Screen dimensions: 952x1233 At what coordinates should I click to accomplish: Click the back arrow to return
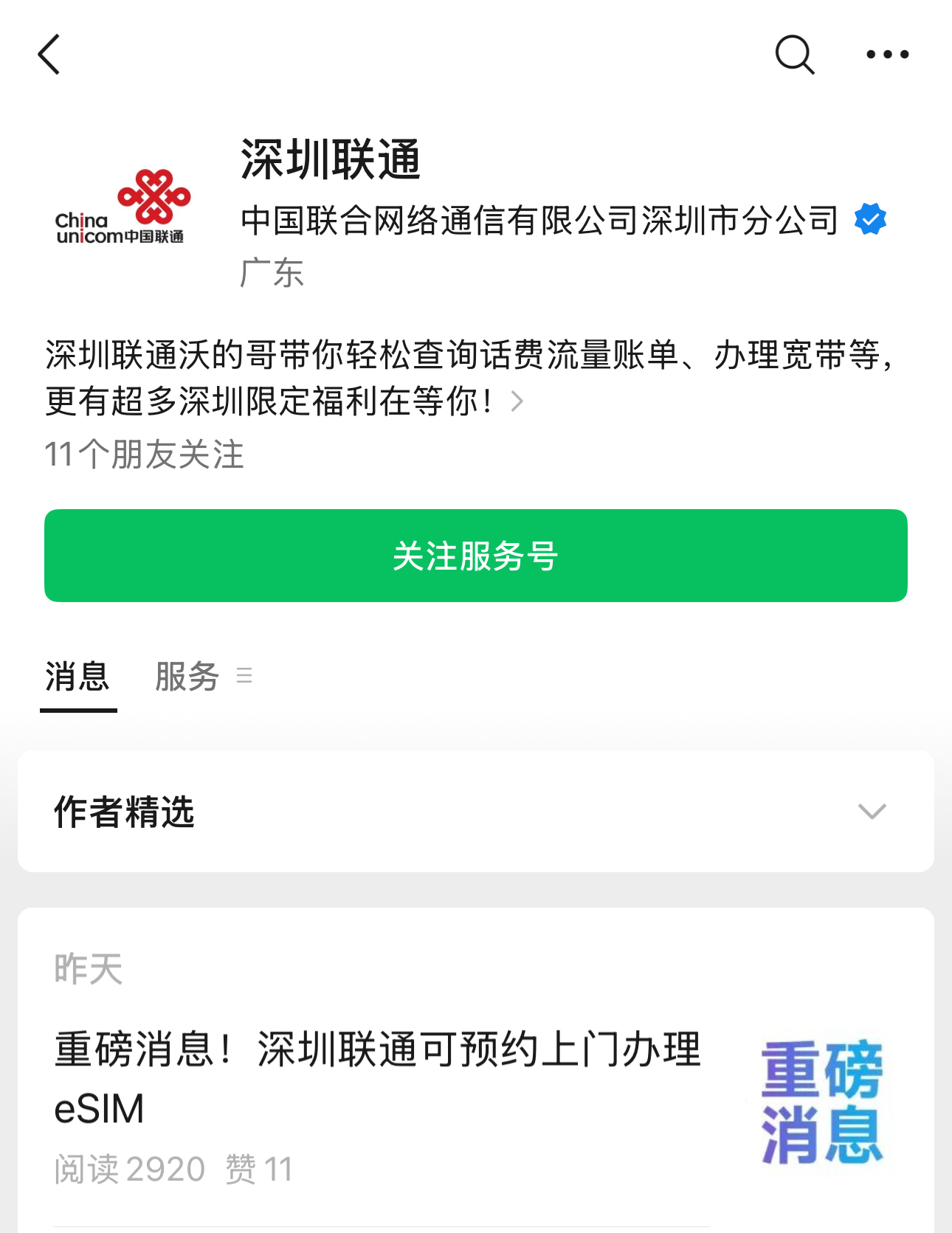(49, 54)
